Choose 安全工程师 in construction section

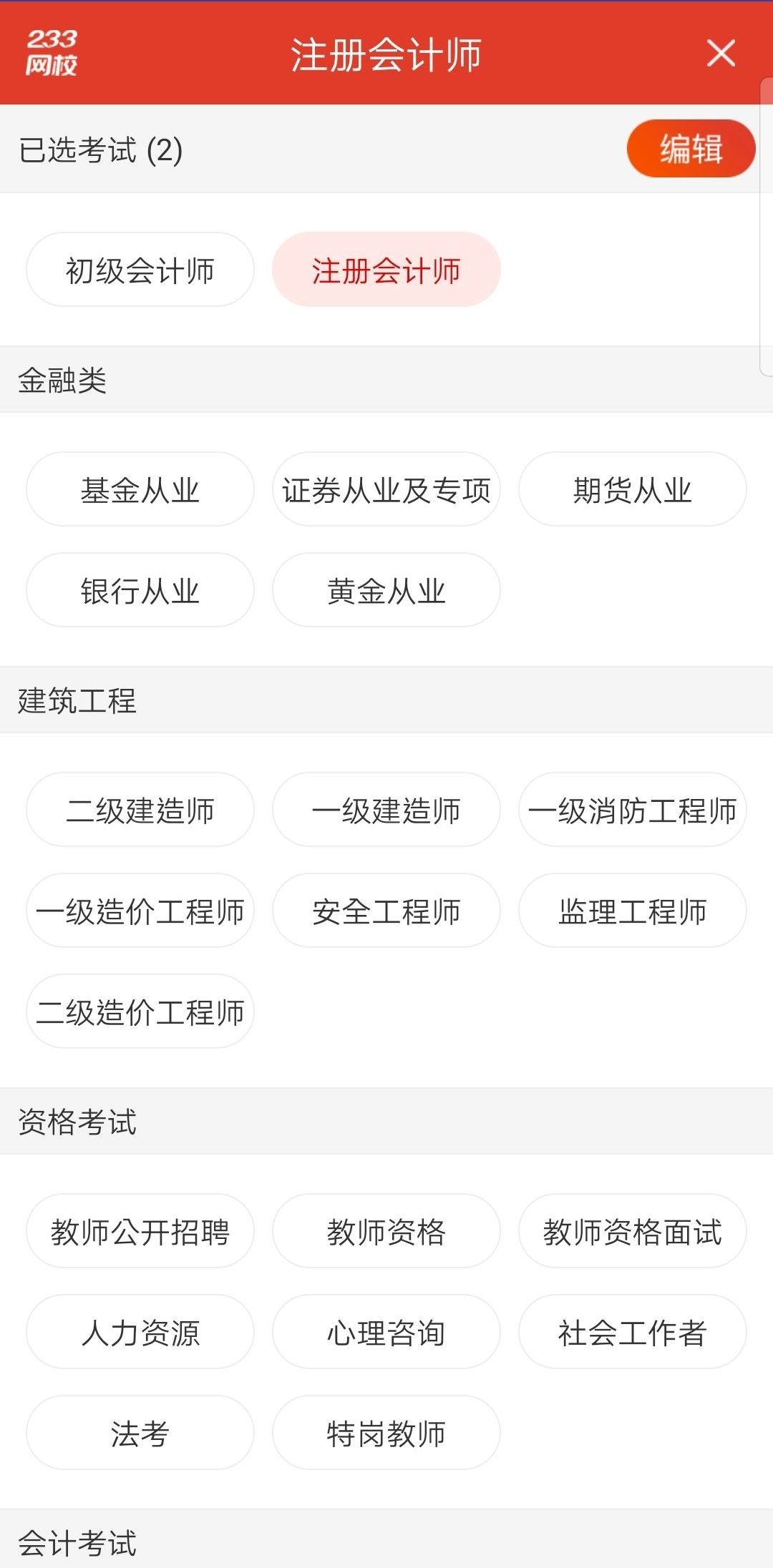[x=386, y=911]
